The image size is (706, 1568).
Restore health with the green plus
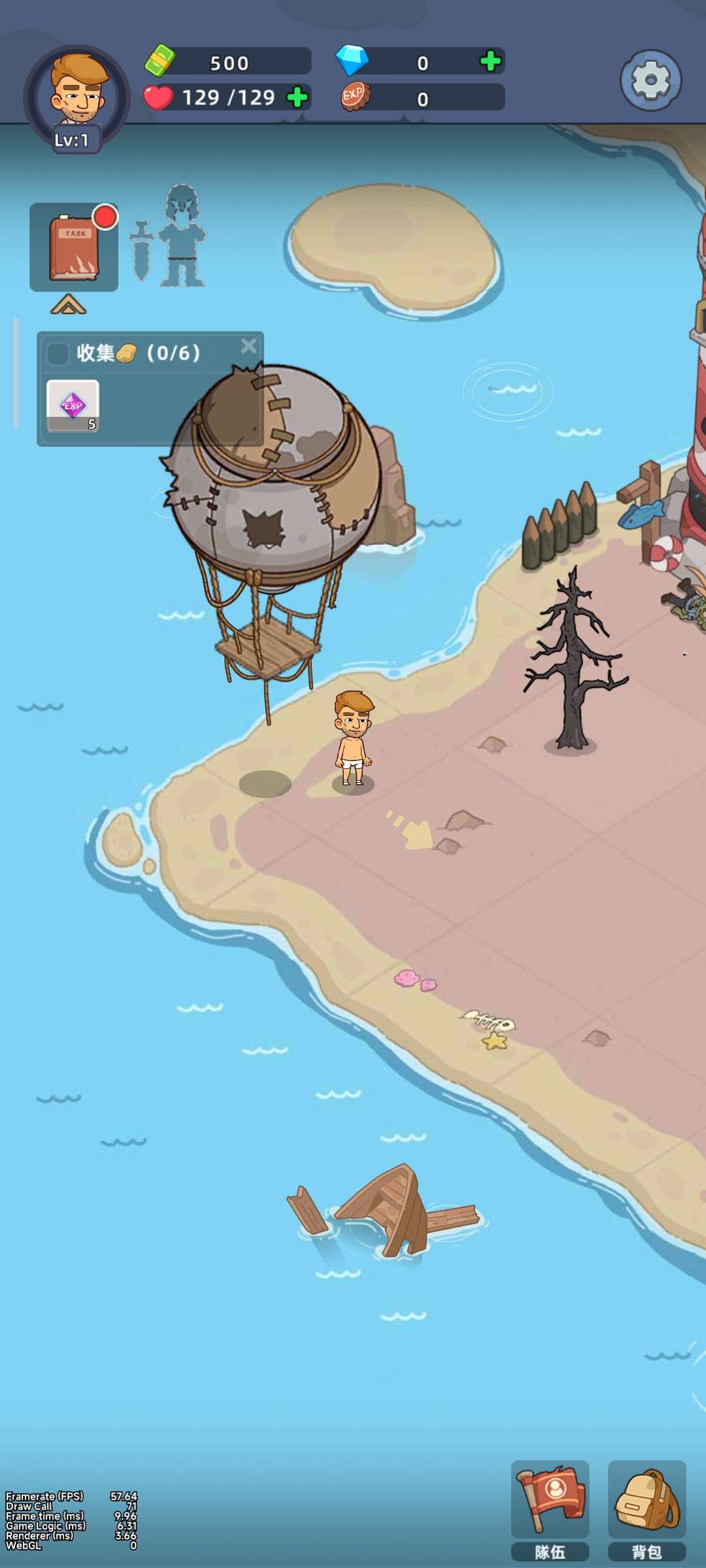pyautogui.click(x=298, y=97)
